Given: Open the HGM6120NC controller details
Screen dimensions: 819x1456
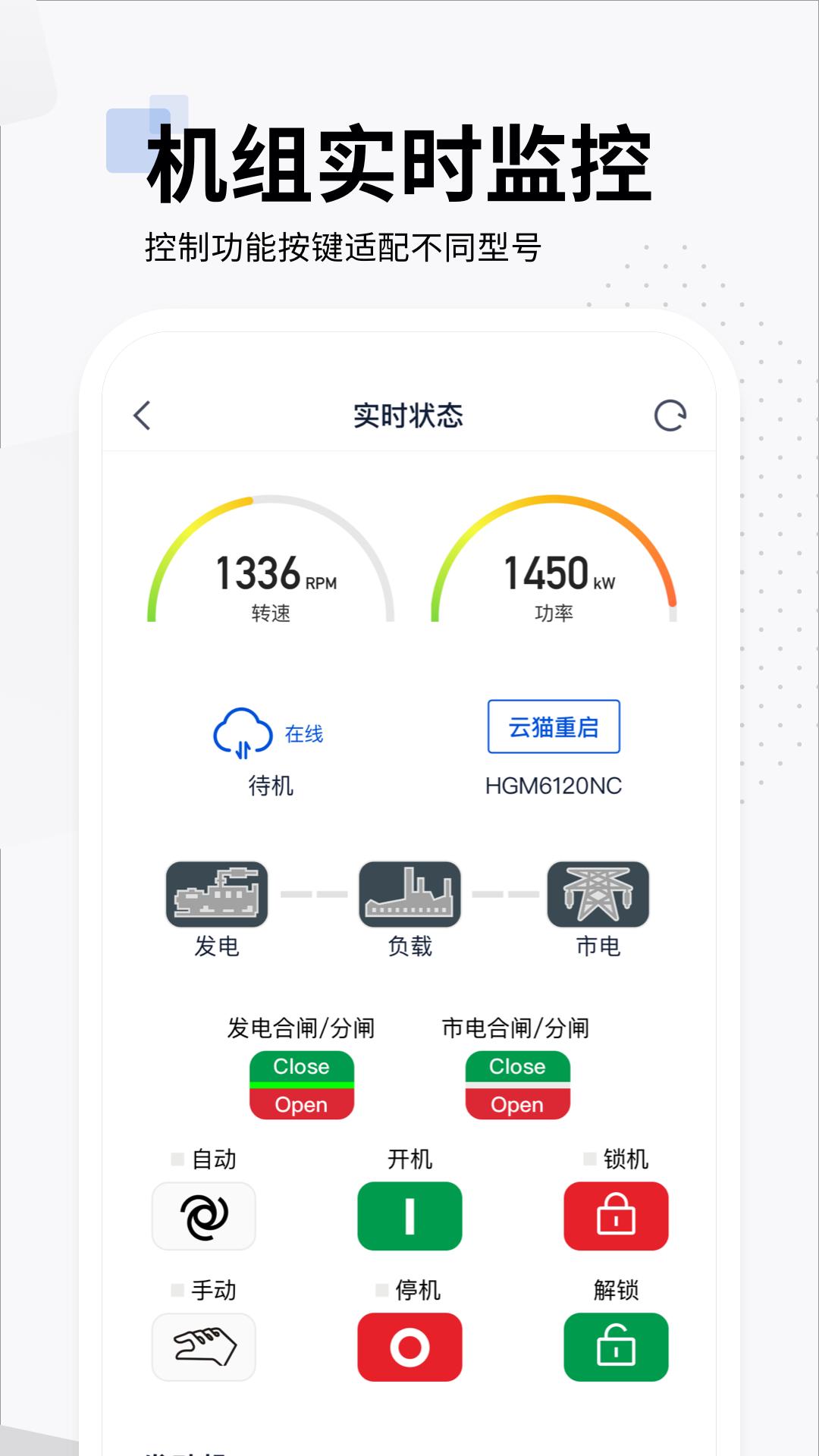Looking at the screenshot, I should click(x=556, y=786).
